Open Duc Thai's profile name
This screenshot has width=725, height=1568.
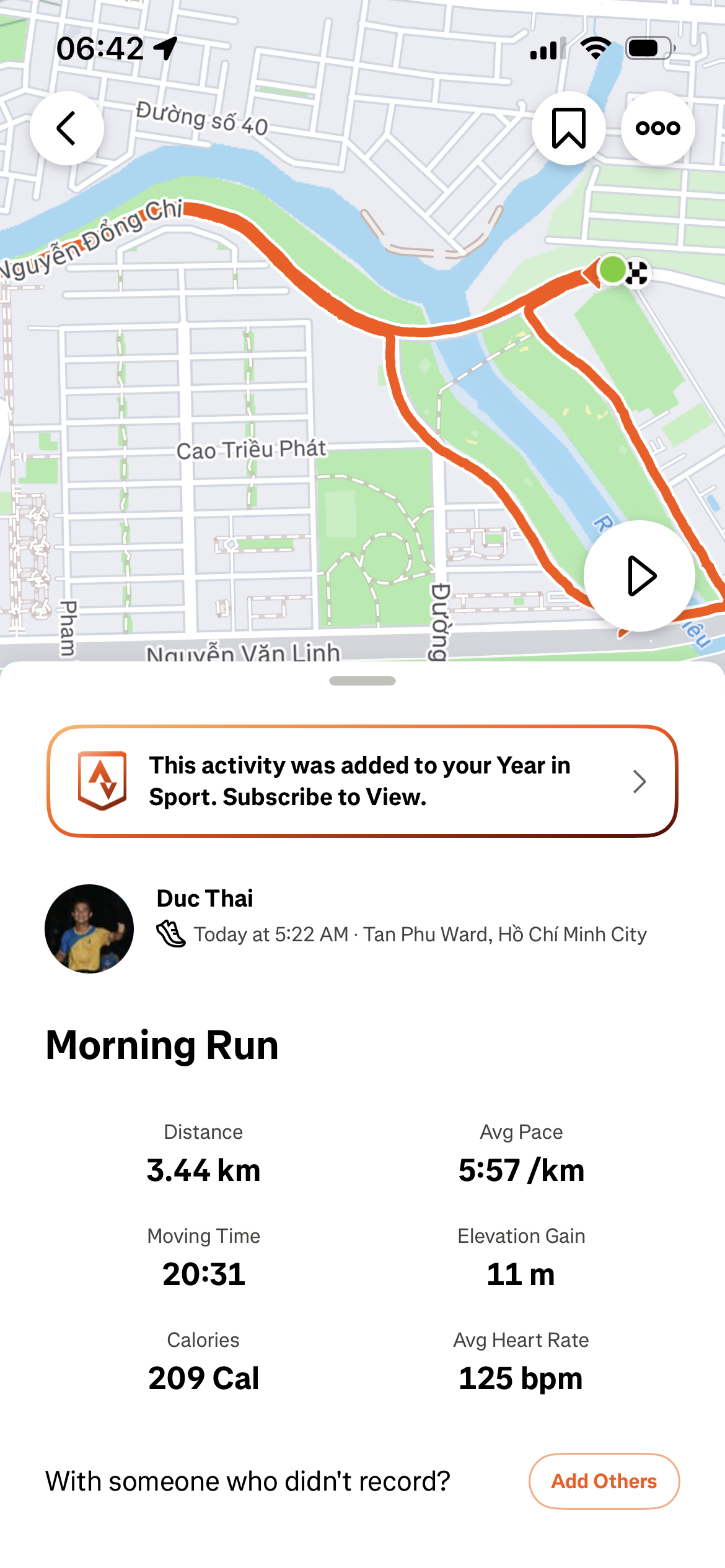(205, 898)
